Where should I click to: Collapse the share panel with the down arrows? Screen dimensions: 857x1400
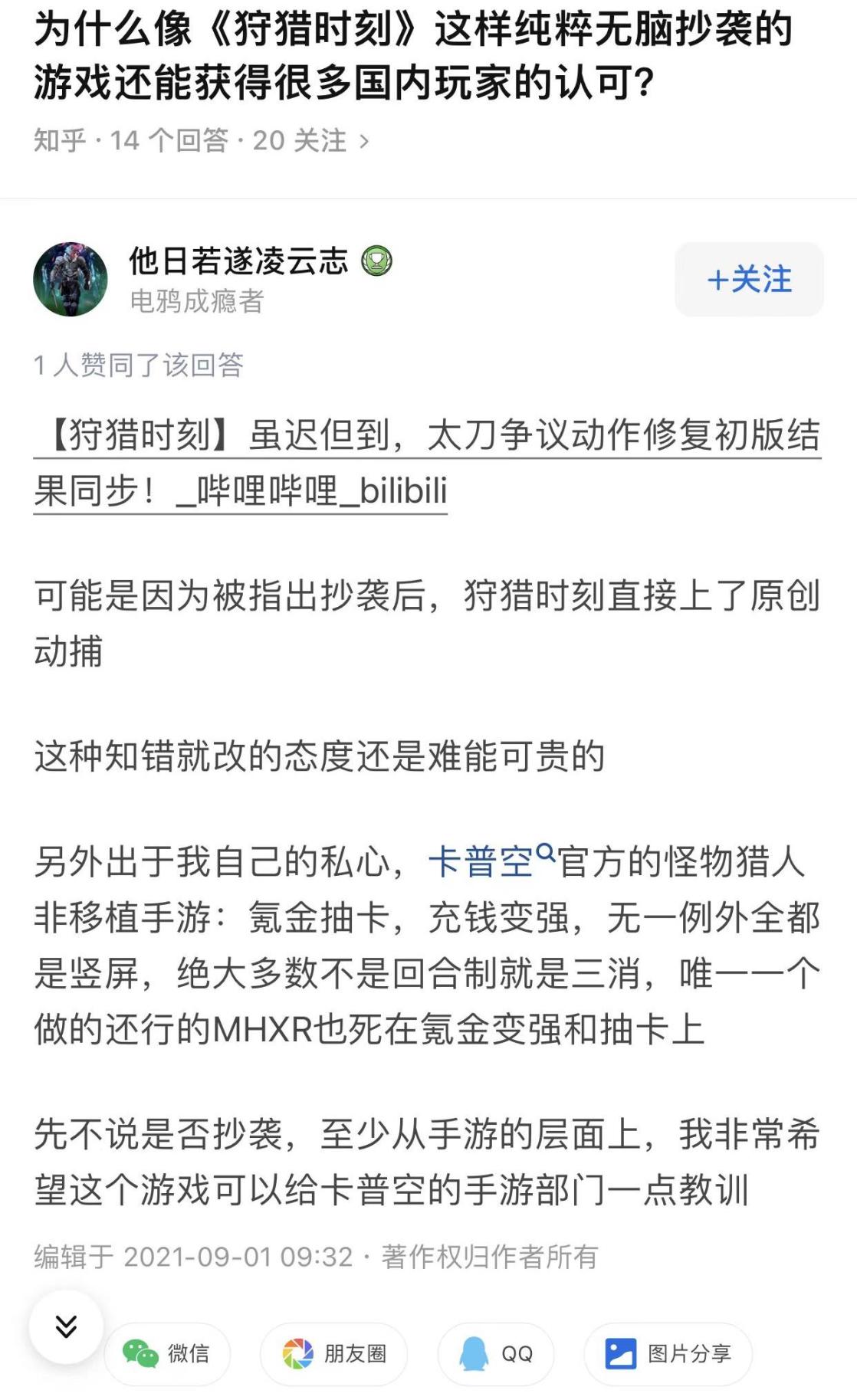[66, 1326]
